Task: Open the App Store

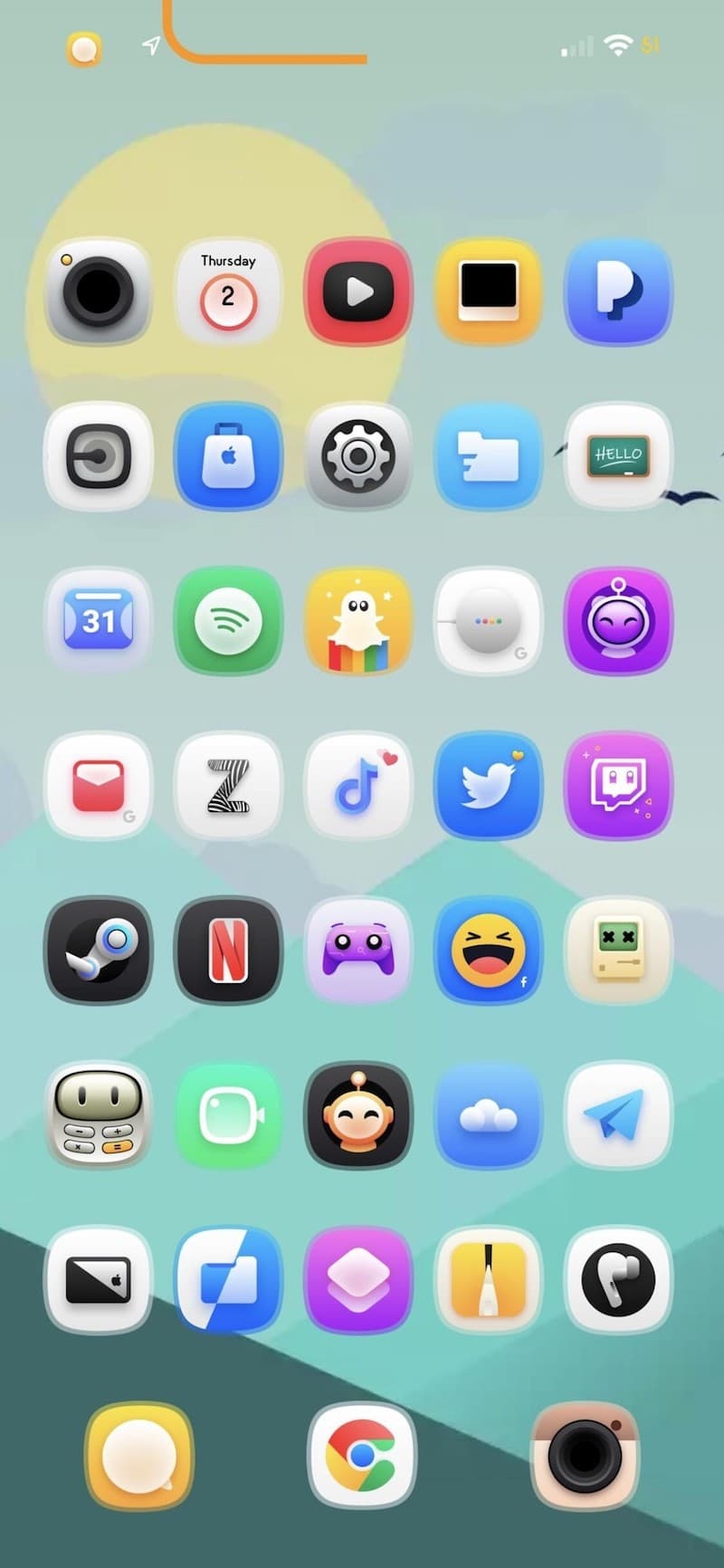Action: coord(228,456)
